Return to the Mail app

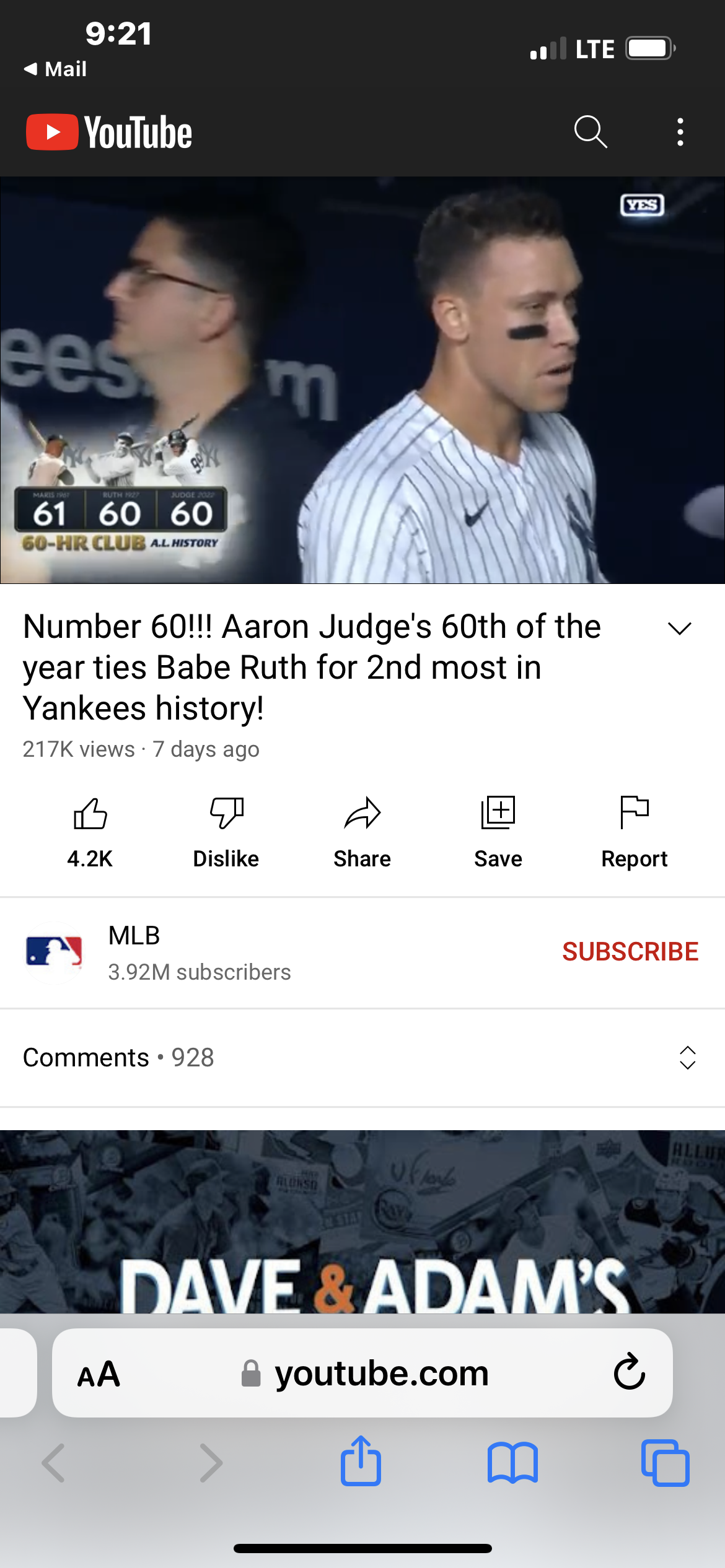(56, 69)
